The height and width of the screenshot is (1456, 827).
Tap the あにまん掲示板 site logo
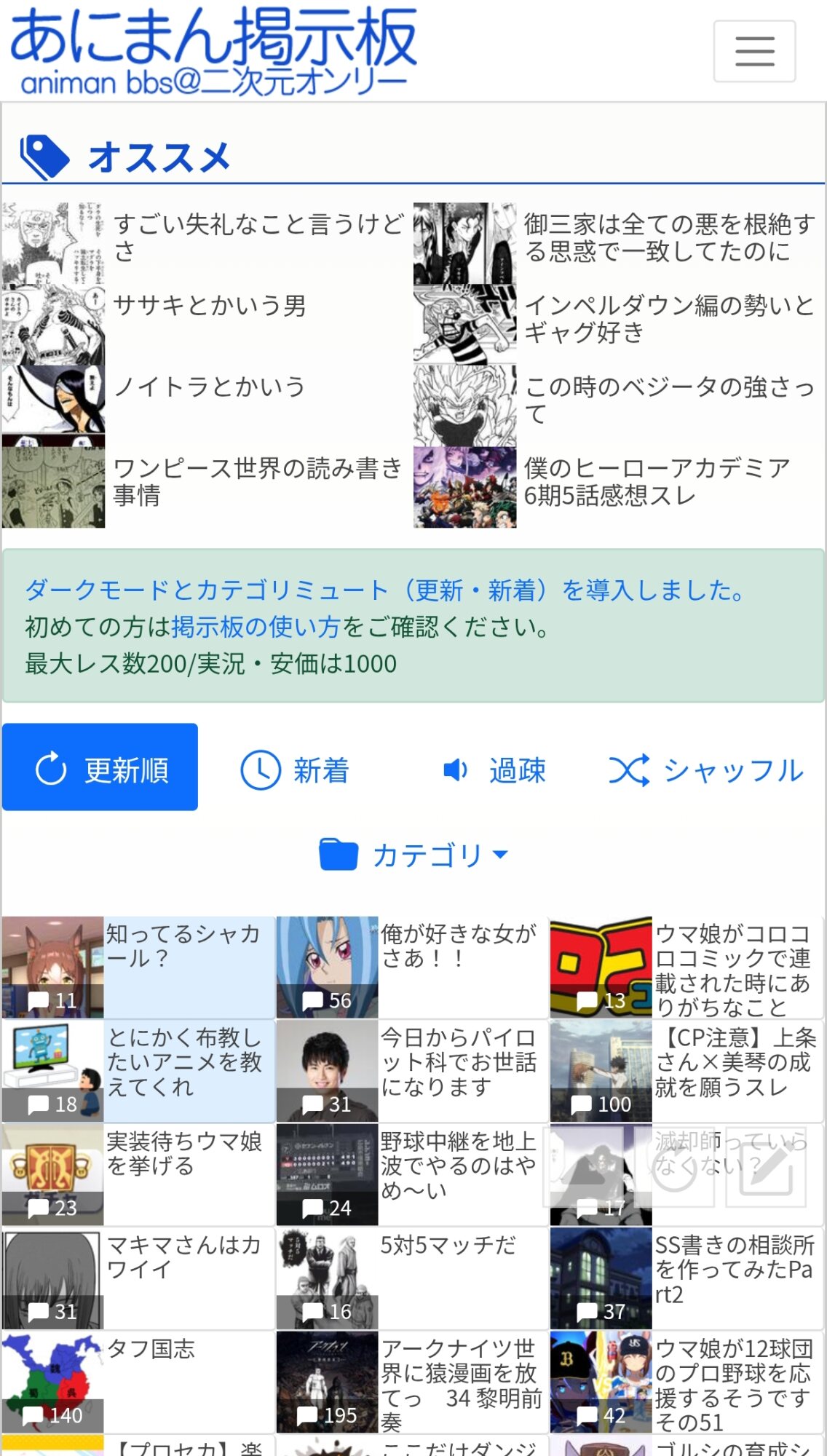(x=213, y=51)
